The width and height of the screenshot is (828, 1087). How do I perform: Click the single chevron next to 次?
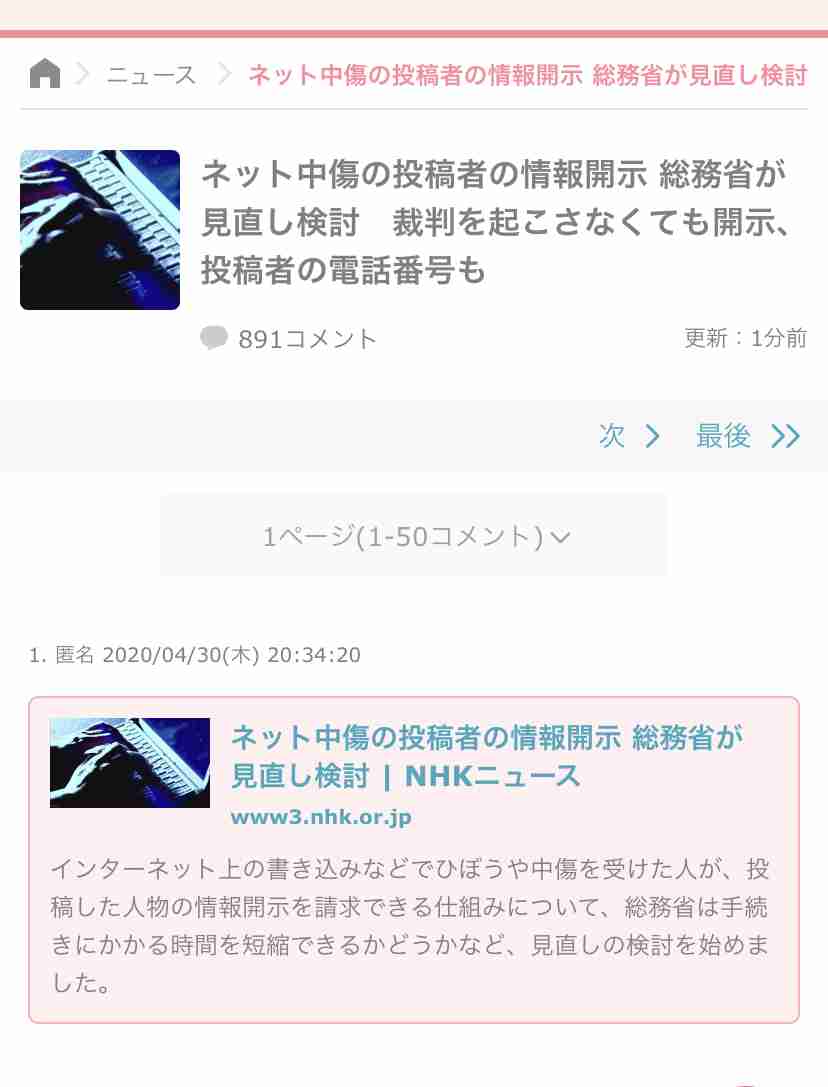(654, 435)
